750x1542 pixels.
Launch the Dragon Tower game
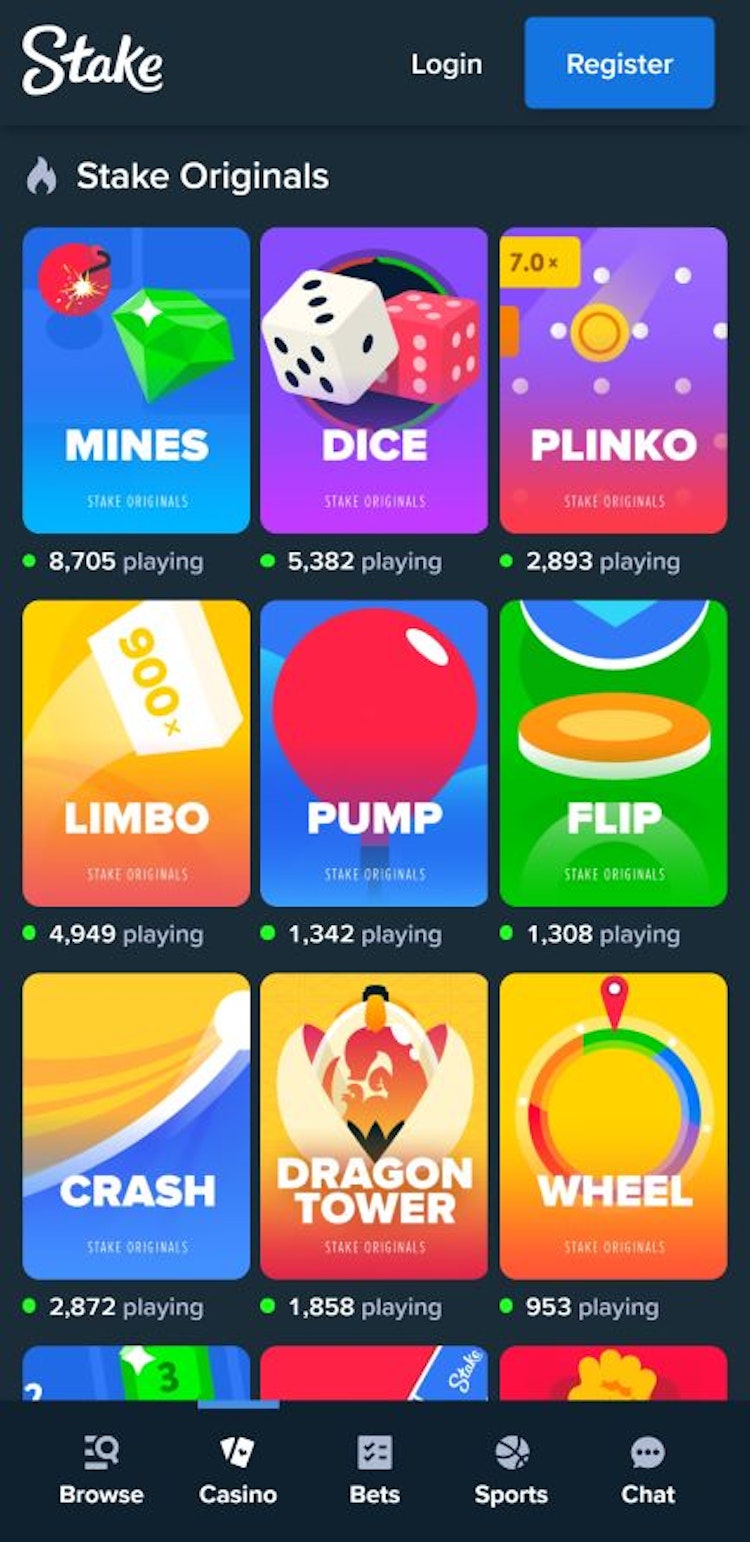pyautogui.click(x=374, y=1125)
